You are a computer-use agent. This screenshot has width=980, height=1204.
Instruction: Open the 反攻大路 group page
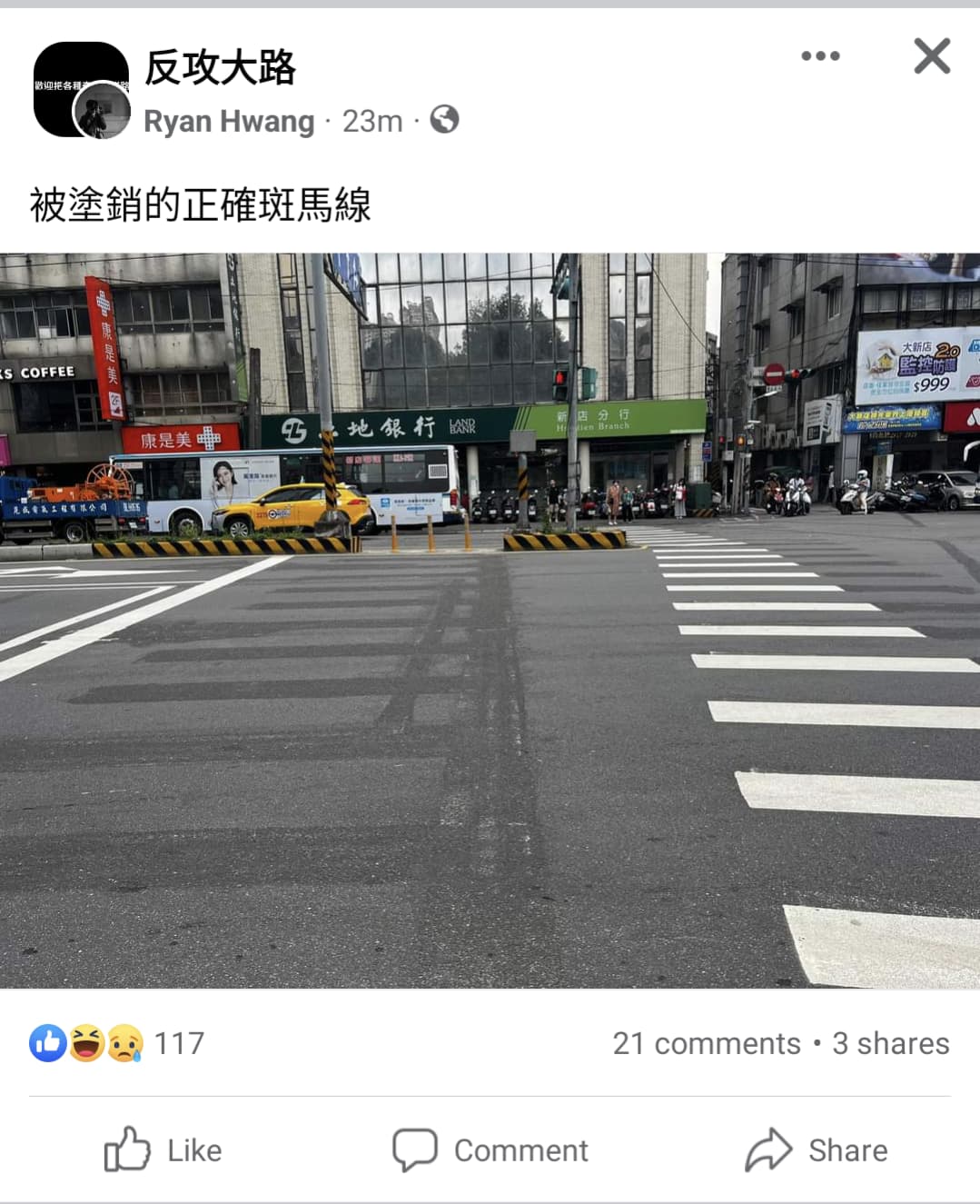(221, 68)
